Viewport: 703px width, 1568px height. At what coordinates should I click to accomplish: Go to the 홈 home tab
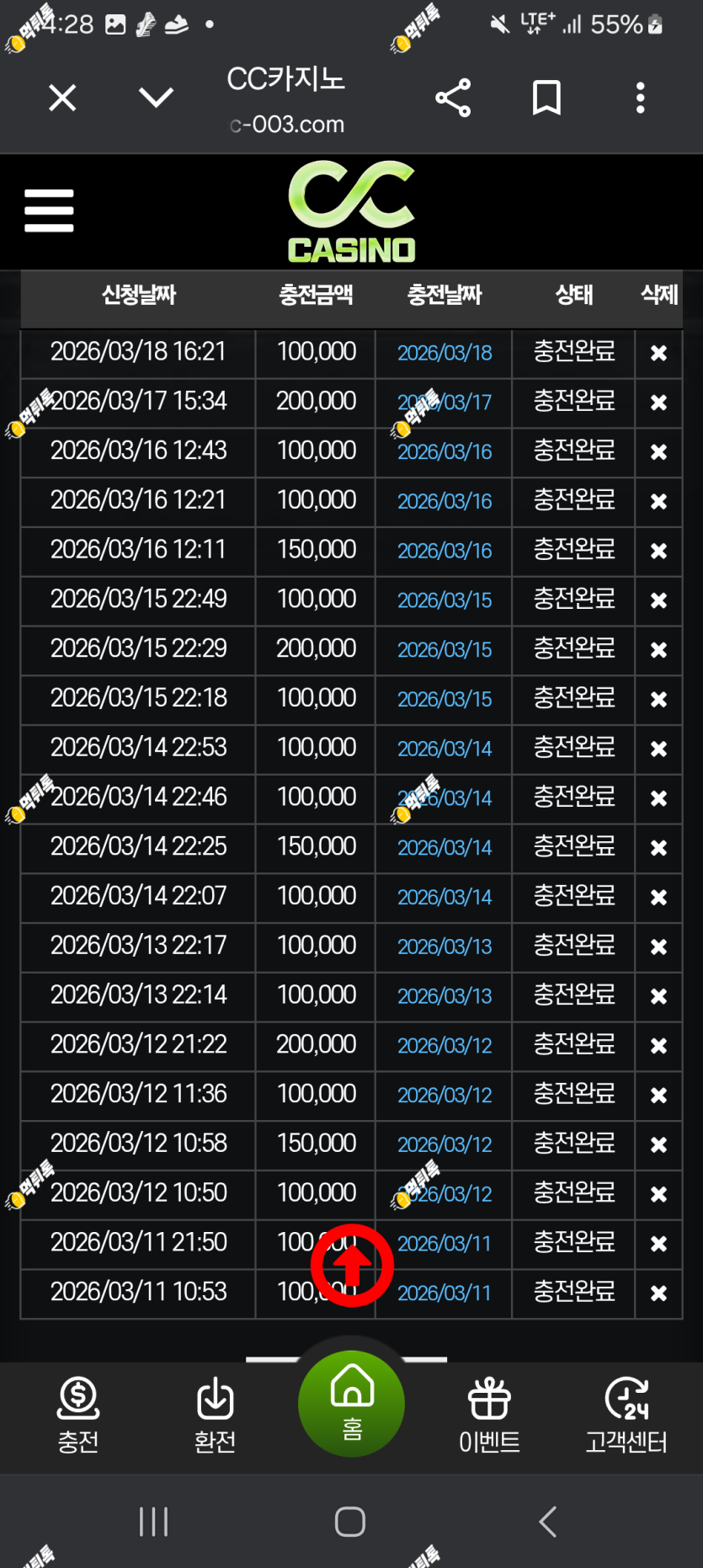(x=351, y=1404)
